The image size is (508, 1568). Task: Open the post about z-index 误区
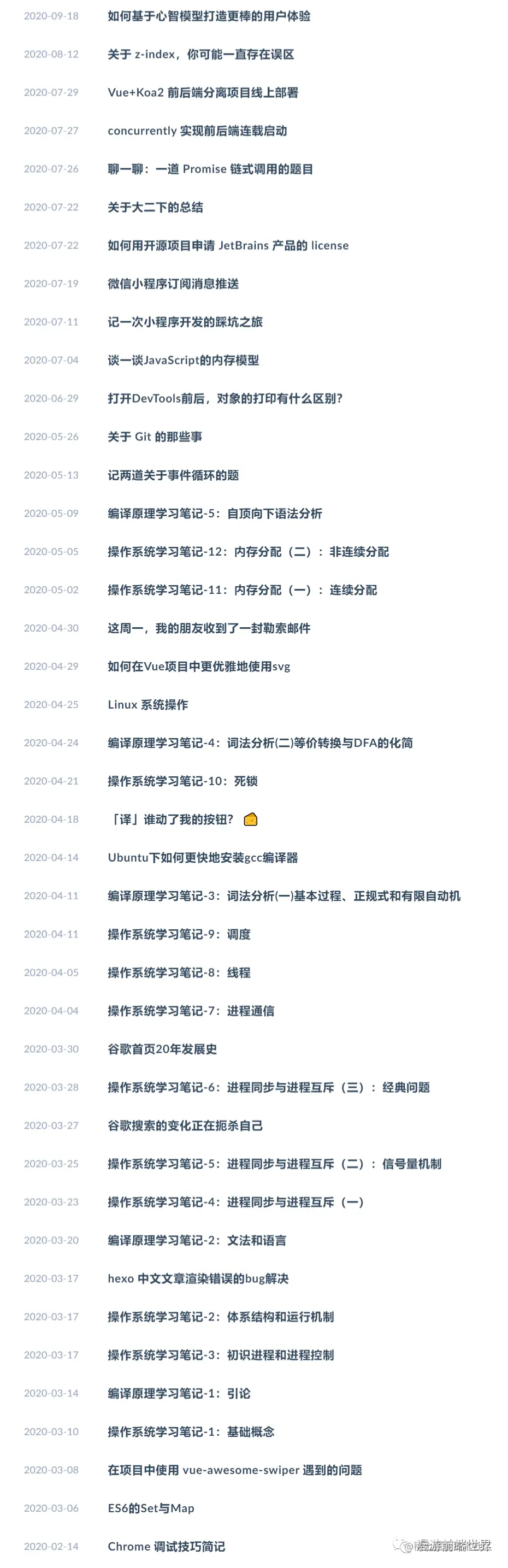pyautogui.click(x=201, y=54)
